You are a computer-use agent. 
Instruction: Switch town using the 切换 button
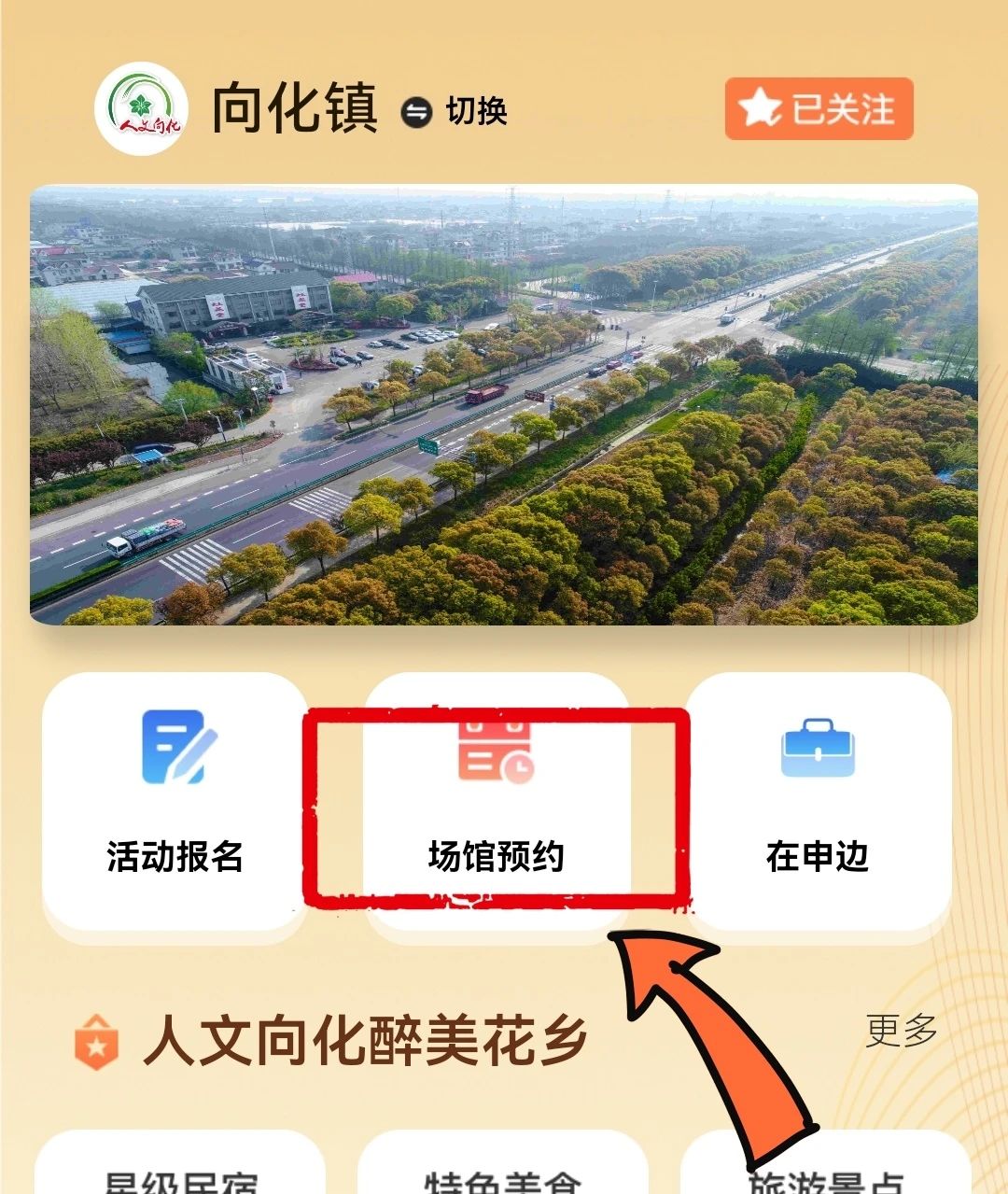[455, 111]
